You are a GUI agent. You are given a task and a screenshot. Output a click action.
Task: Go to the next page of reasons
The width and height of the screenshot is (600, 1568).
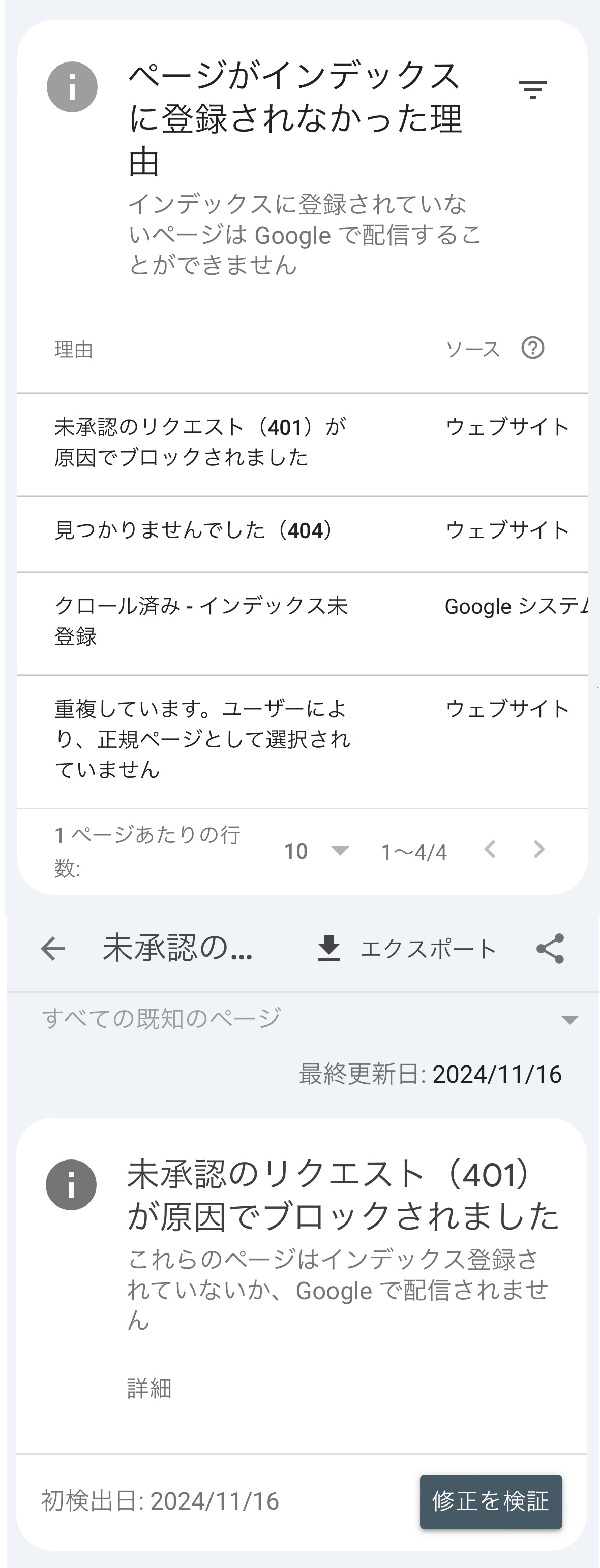tap(538, 850)
